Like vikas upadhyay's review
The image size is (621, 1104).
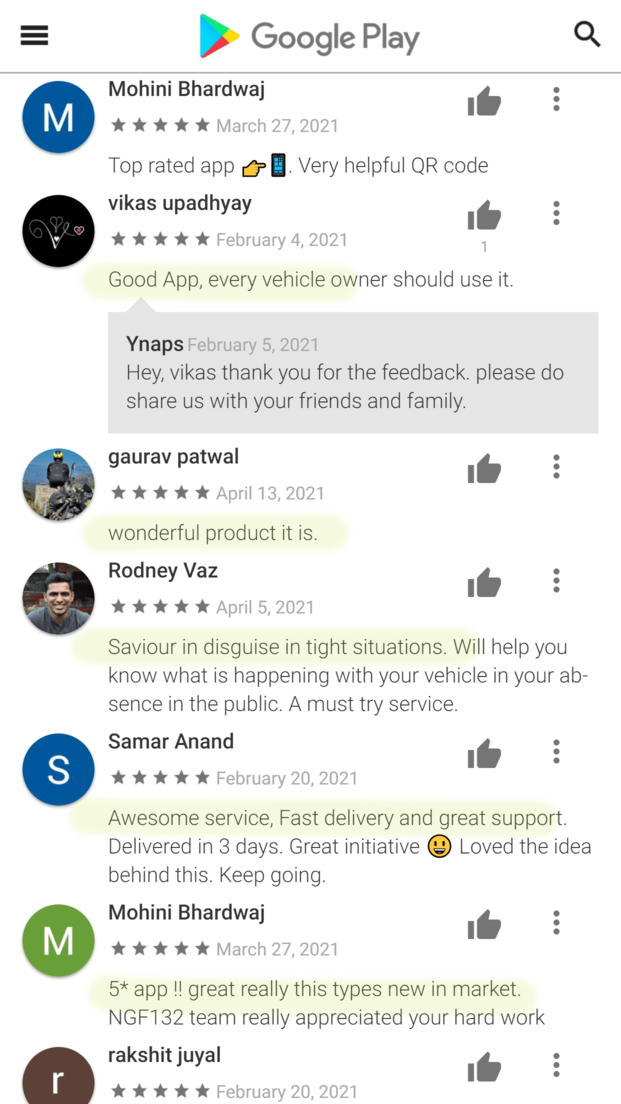[x=484, y=215]
